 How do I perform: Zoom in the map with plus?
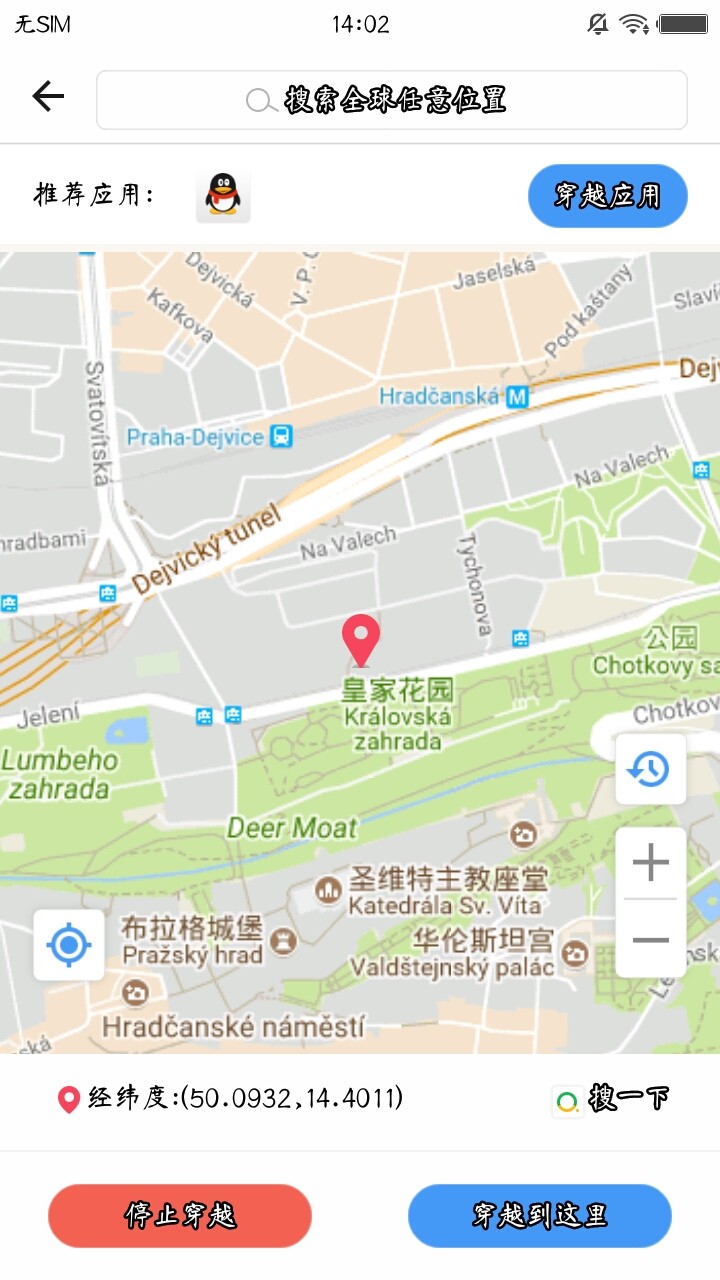(650, 862)
